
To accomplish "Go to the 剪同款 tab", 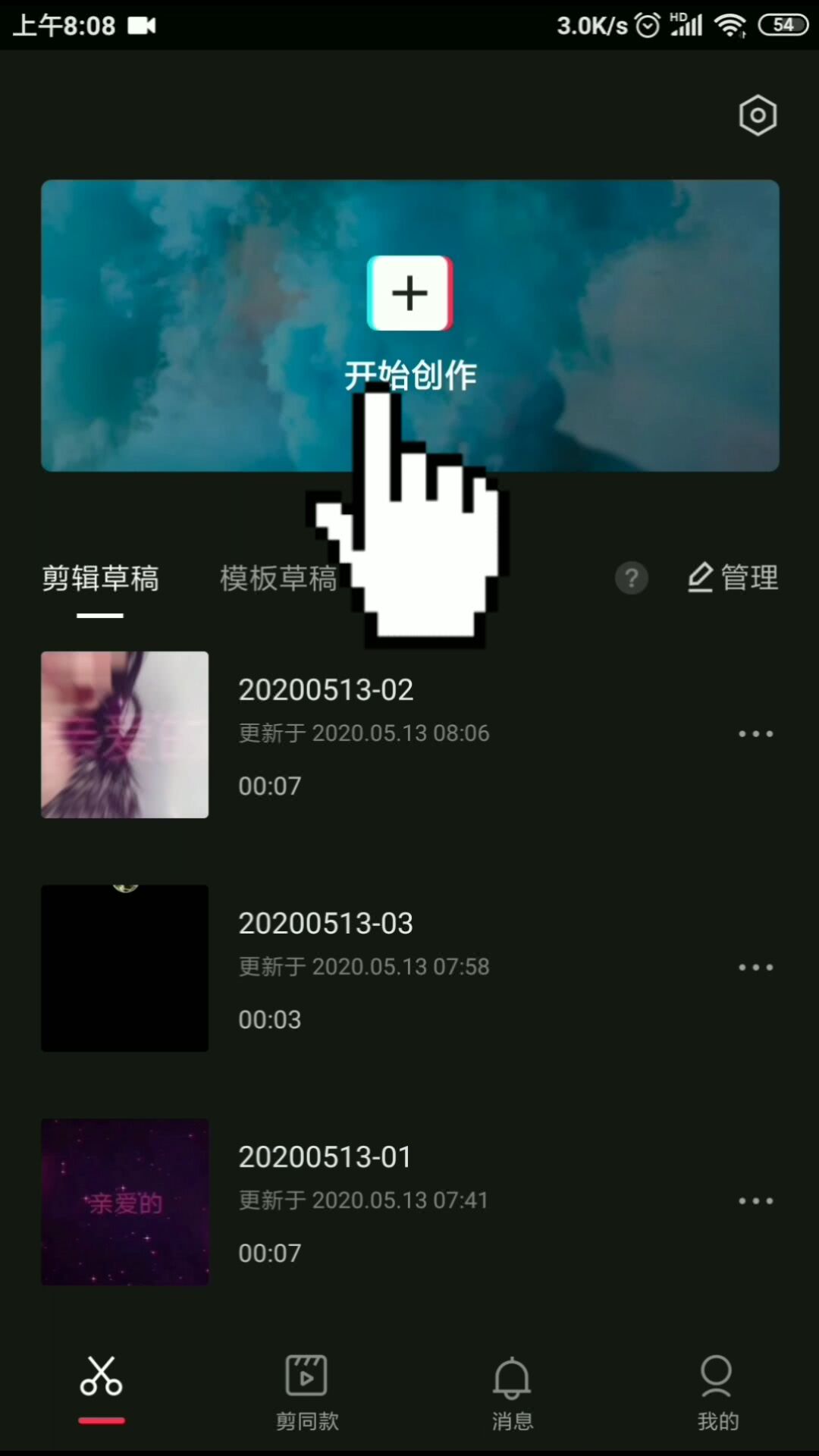I will 306,1392.
